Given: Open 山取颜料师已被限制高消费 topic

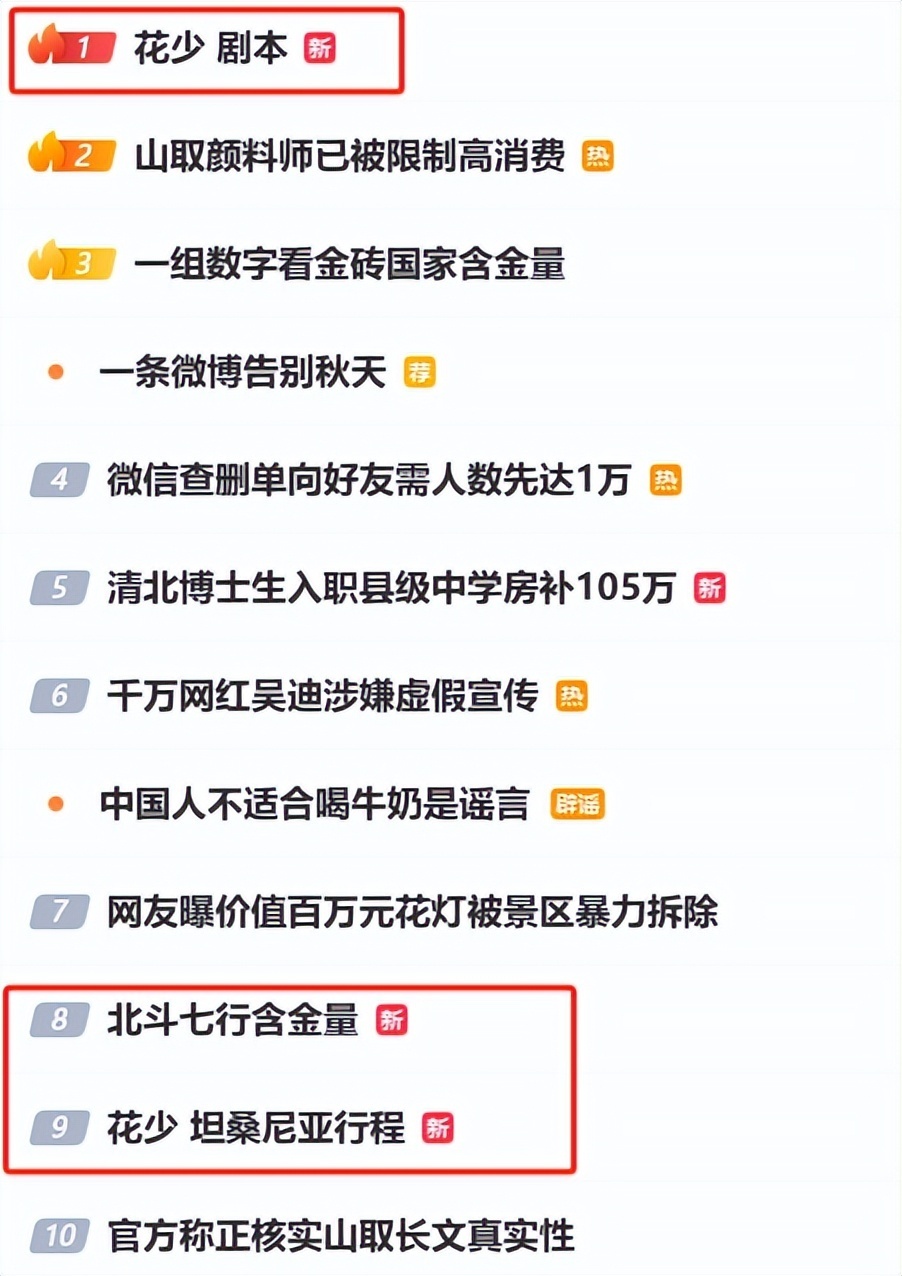Looking at the screenshot, I should tap(349, 156).
